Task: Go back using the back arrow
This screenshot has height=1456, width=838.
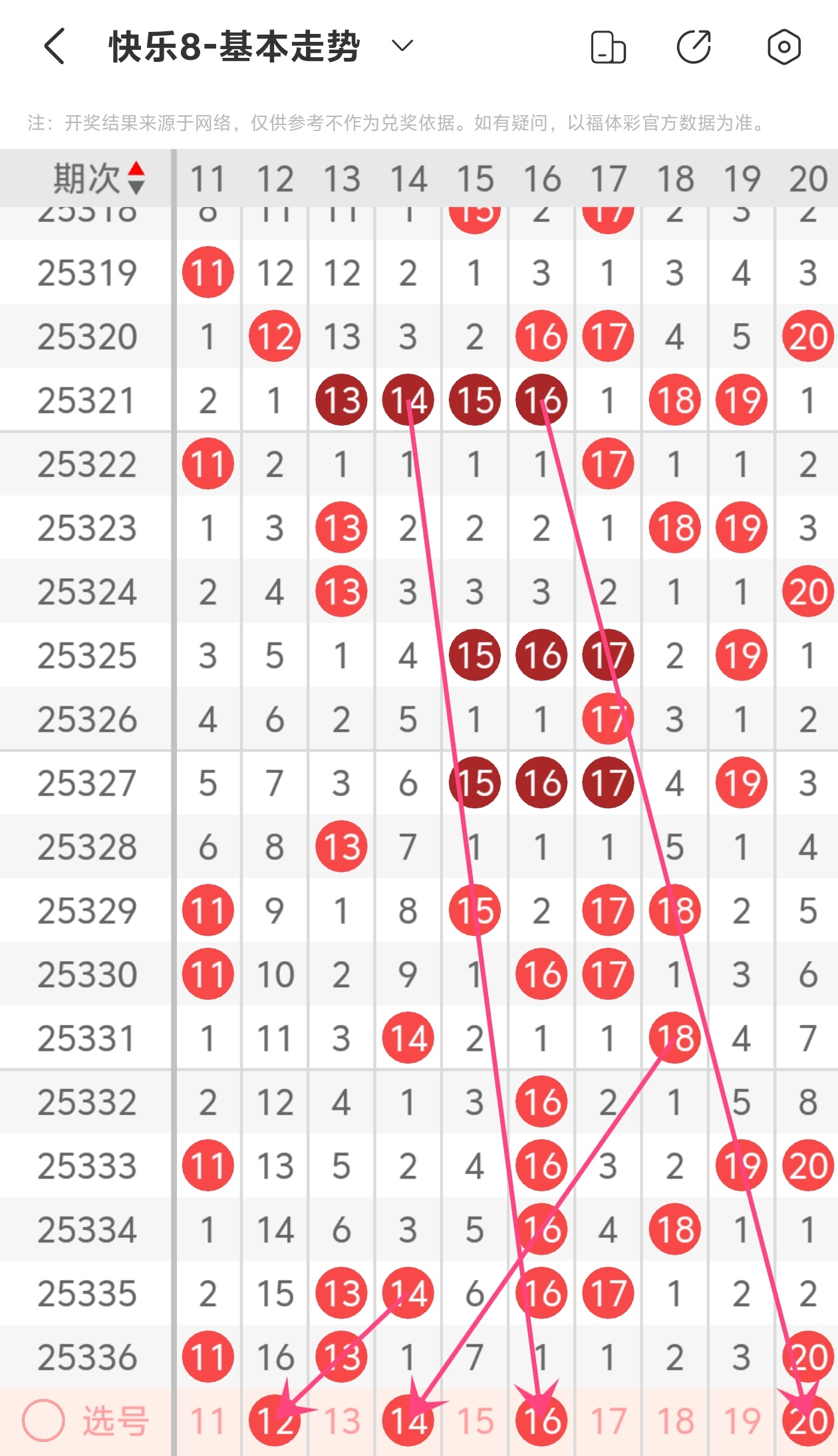Action: pos(55,47)
